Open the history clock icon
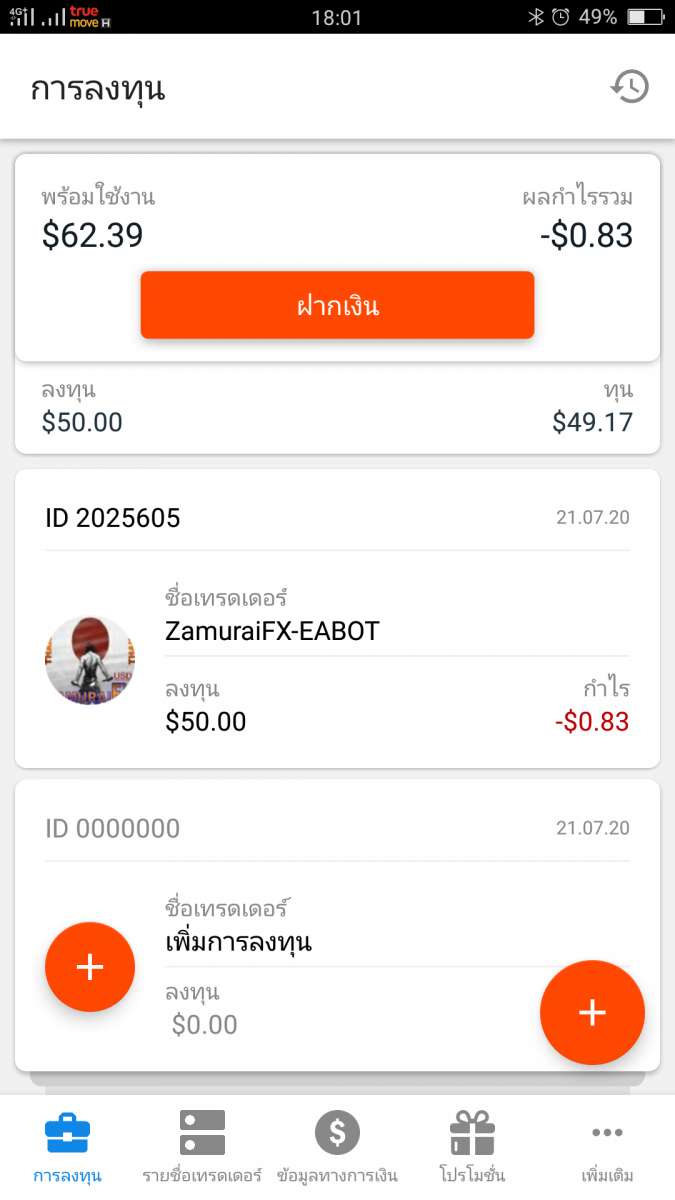Image resolution: width=675 pixels, height=1200 pixels. point(630,87)
